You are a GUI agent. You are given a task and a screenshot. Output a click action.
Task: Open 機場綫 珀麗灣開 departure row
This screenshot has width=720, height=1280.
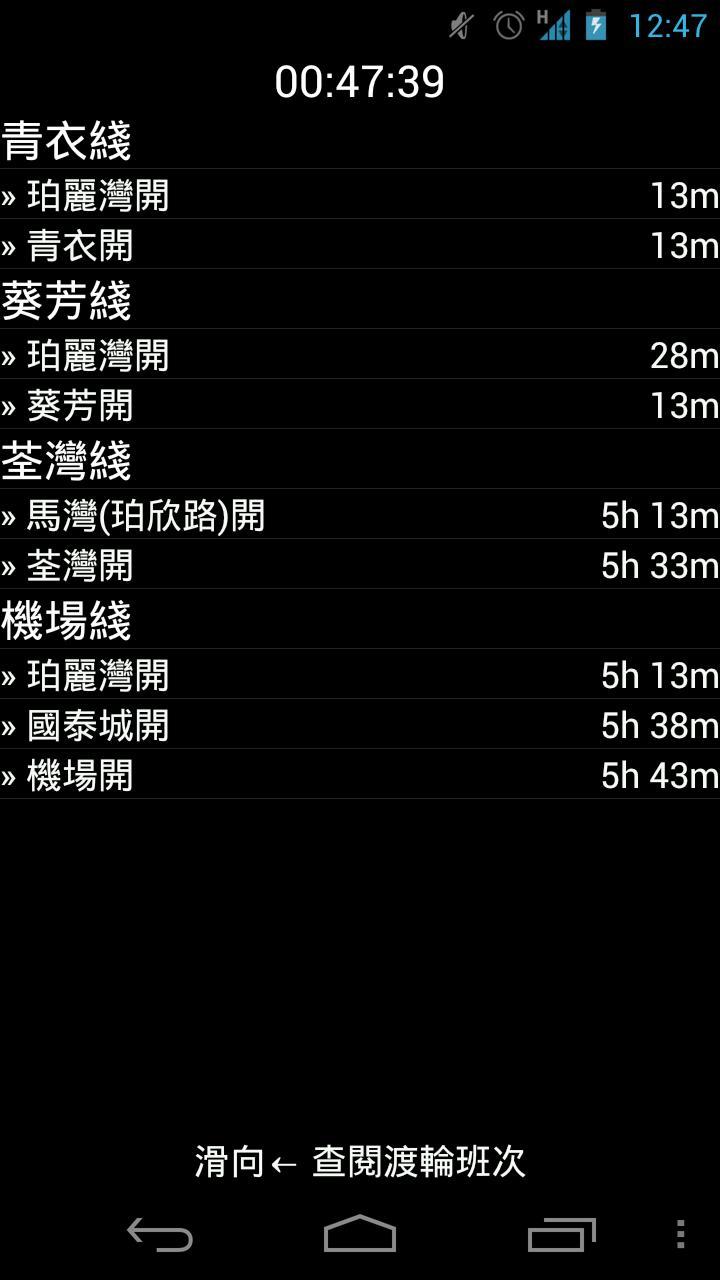[360, 675]
